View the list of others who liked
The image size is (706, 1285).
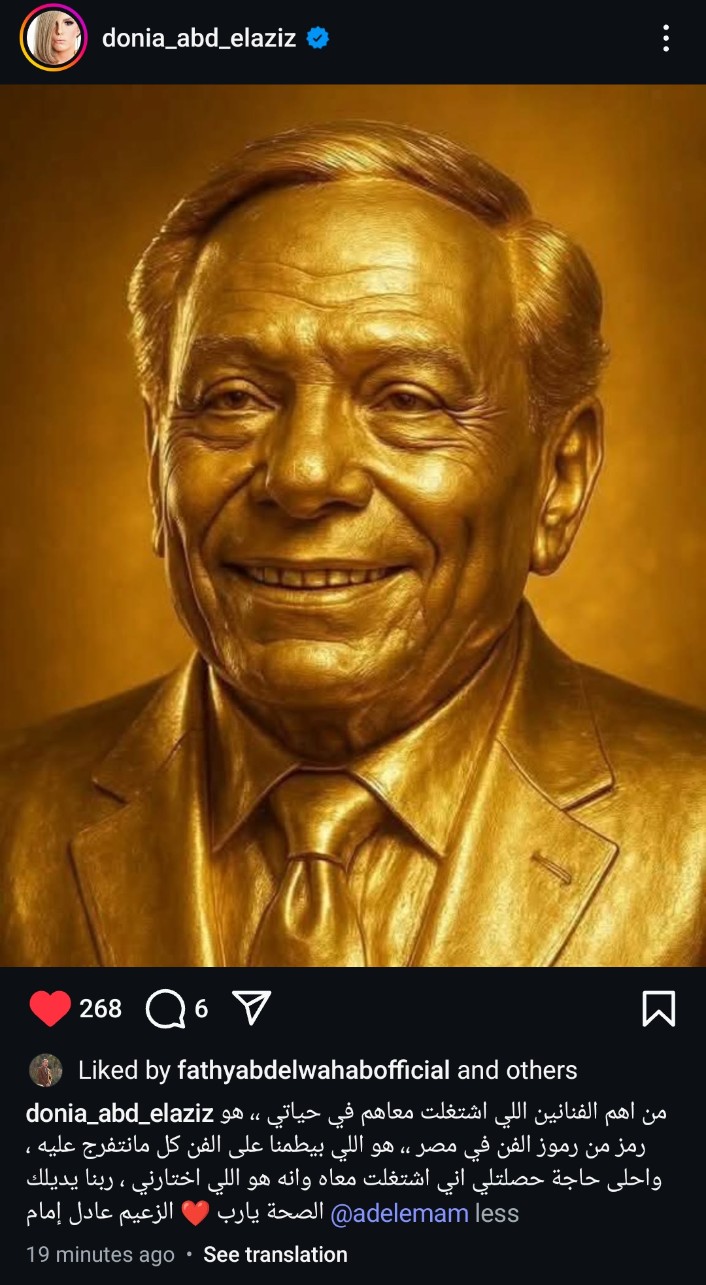click(539, 1070)
